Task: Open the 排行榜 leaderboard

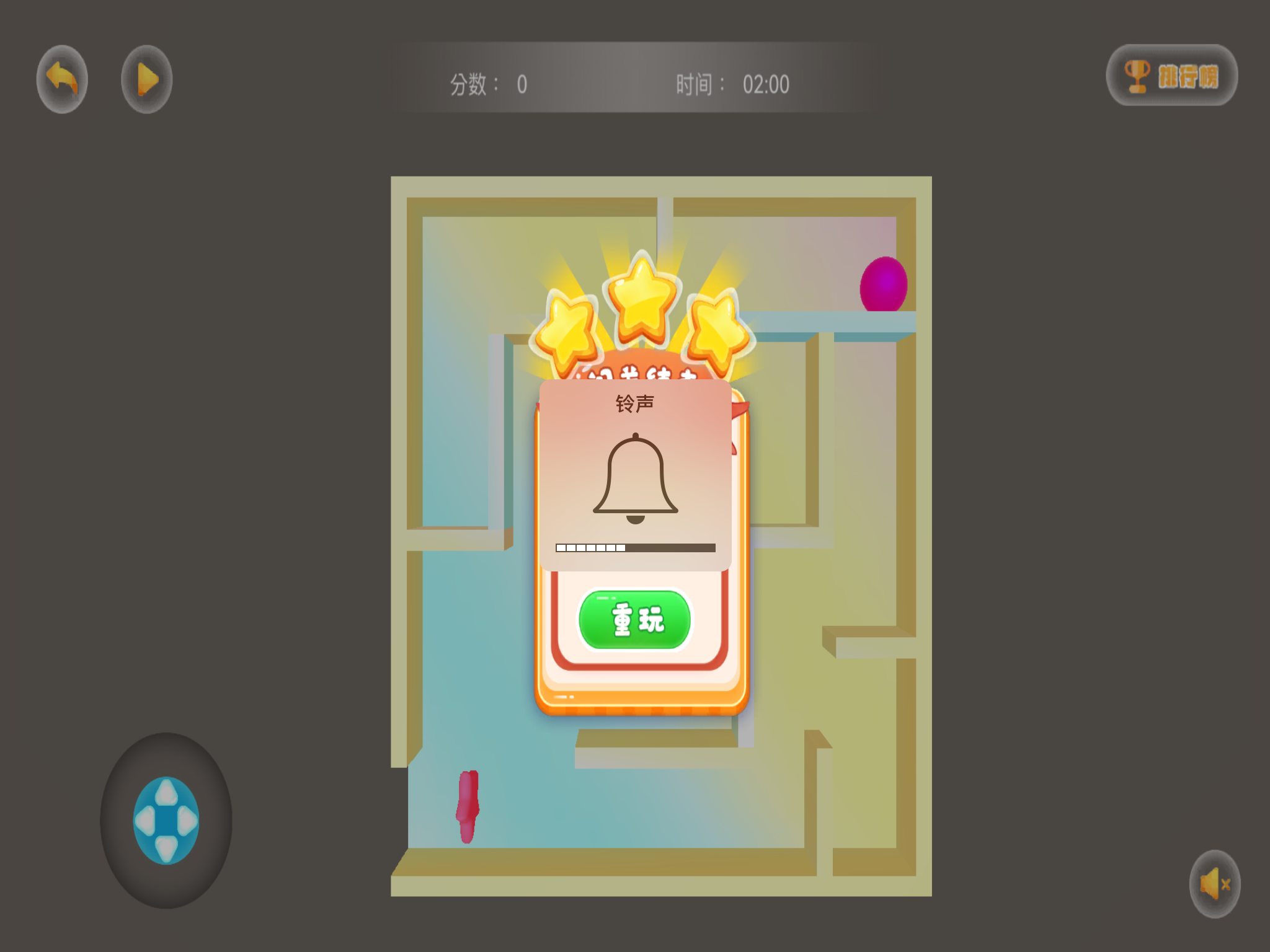Action: pyautogui.click(x=1171, y=76)
